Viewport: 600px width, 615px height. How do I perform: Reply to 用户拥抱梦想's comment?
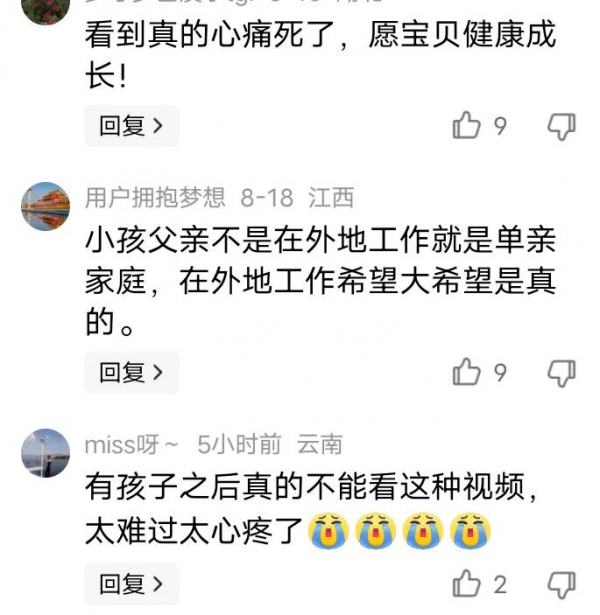[x=131, y=373]
